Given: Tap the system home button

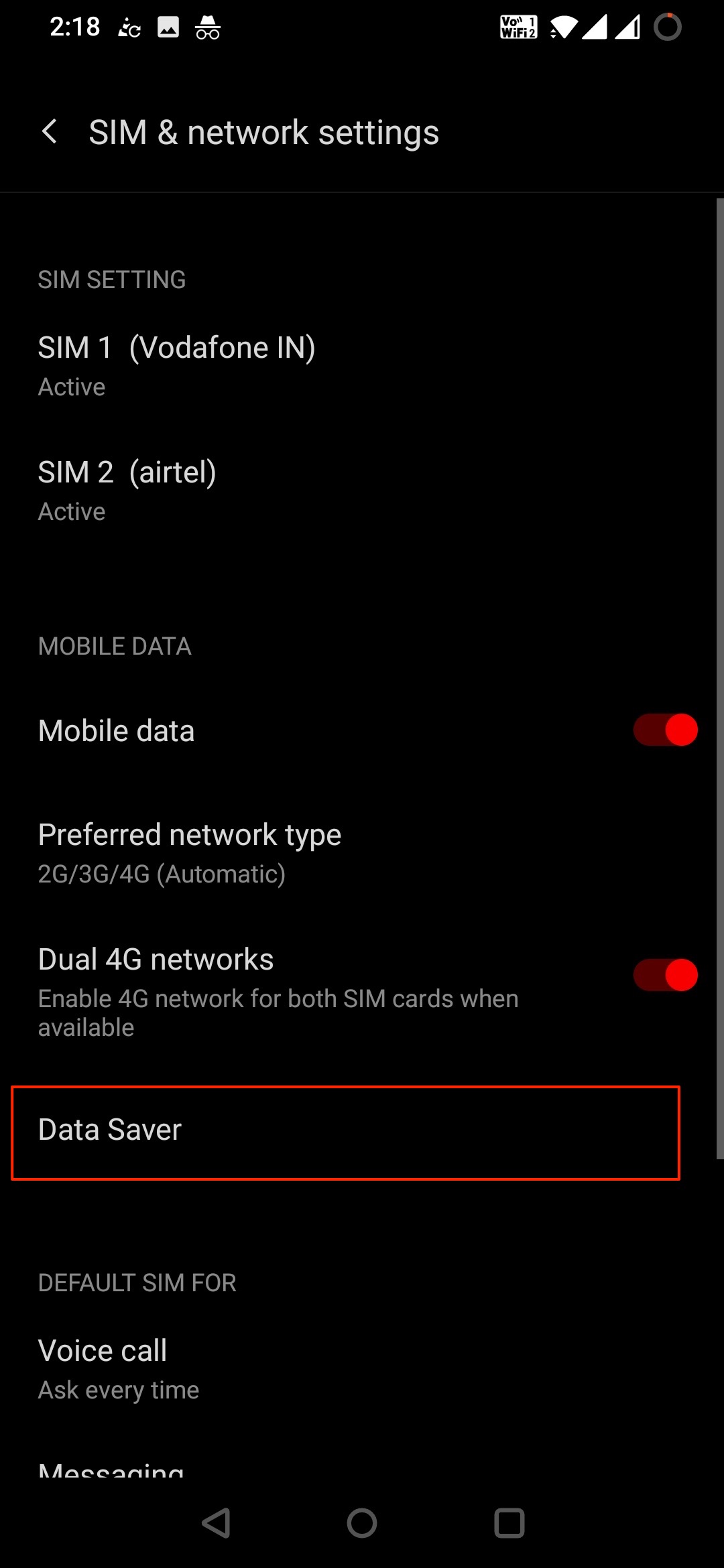Looking at the screenshot, I should (x=362, y=1523).
